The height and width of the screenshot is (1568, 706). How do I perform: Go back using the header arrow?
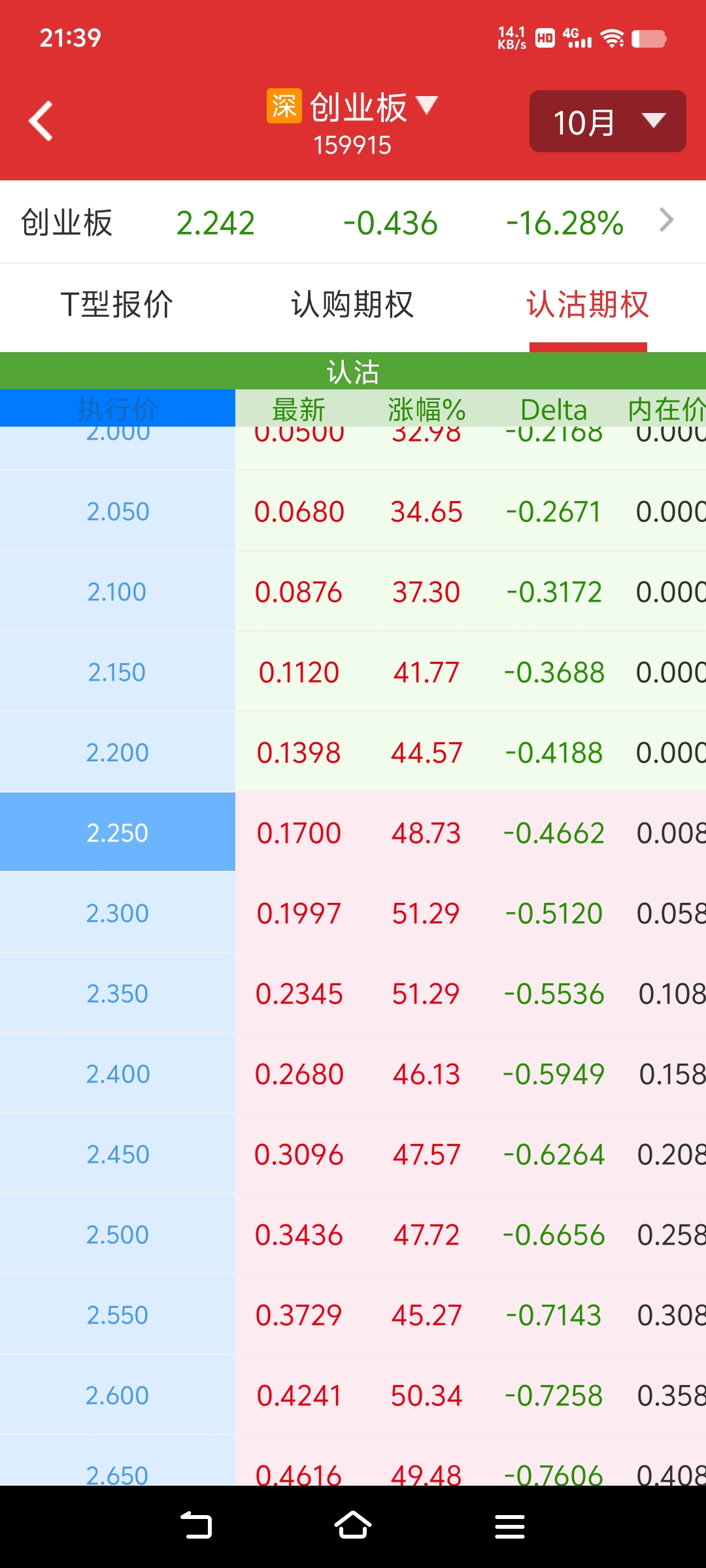pos(41,121)
